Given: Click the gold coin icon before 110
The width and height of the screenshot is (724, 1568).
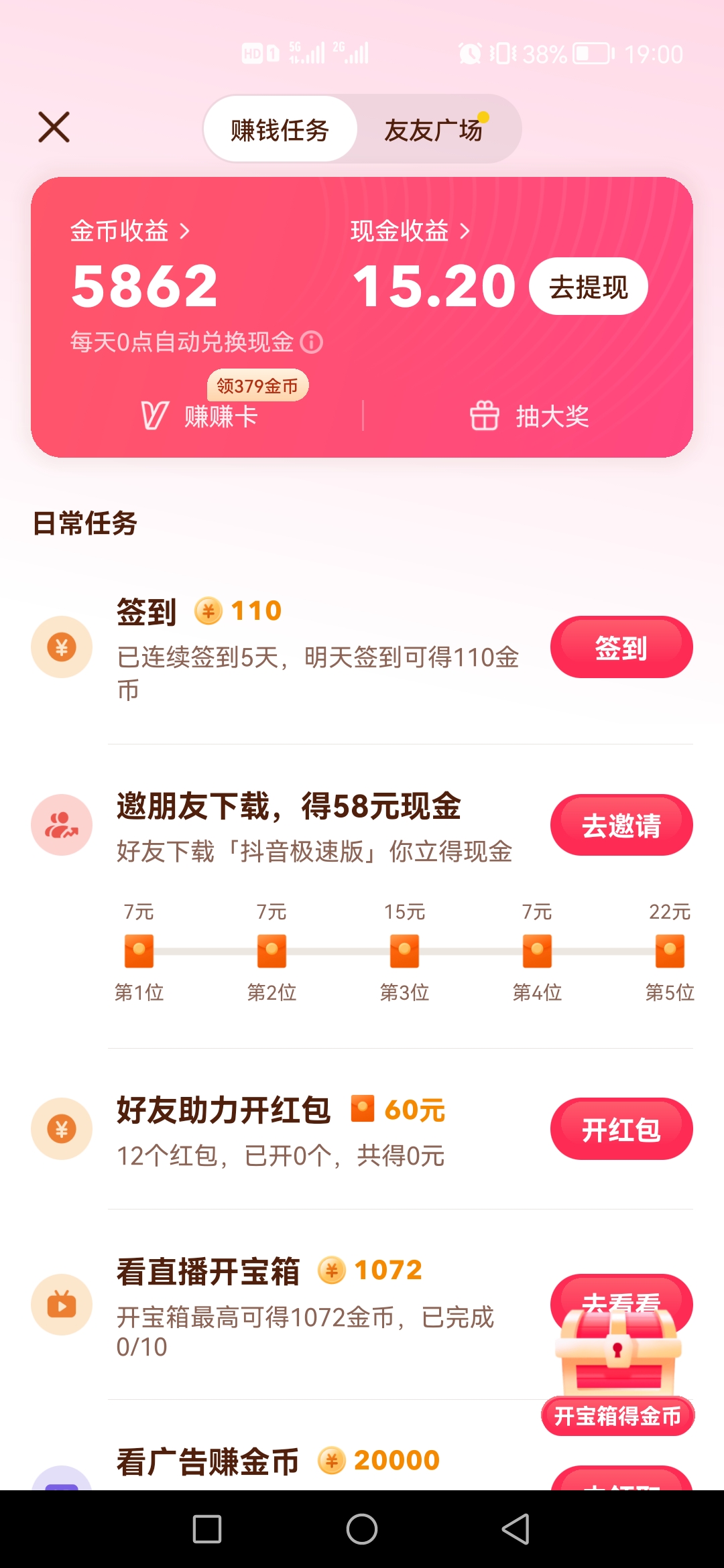Looking at the screenshot, I should [208, 610].
